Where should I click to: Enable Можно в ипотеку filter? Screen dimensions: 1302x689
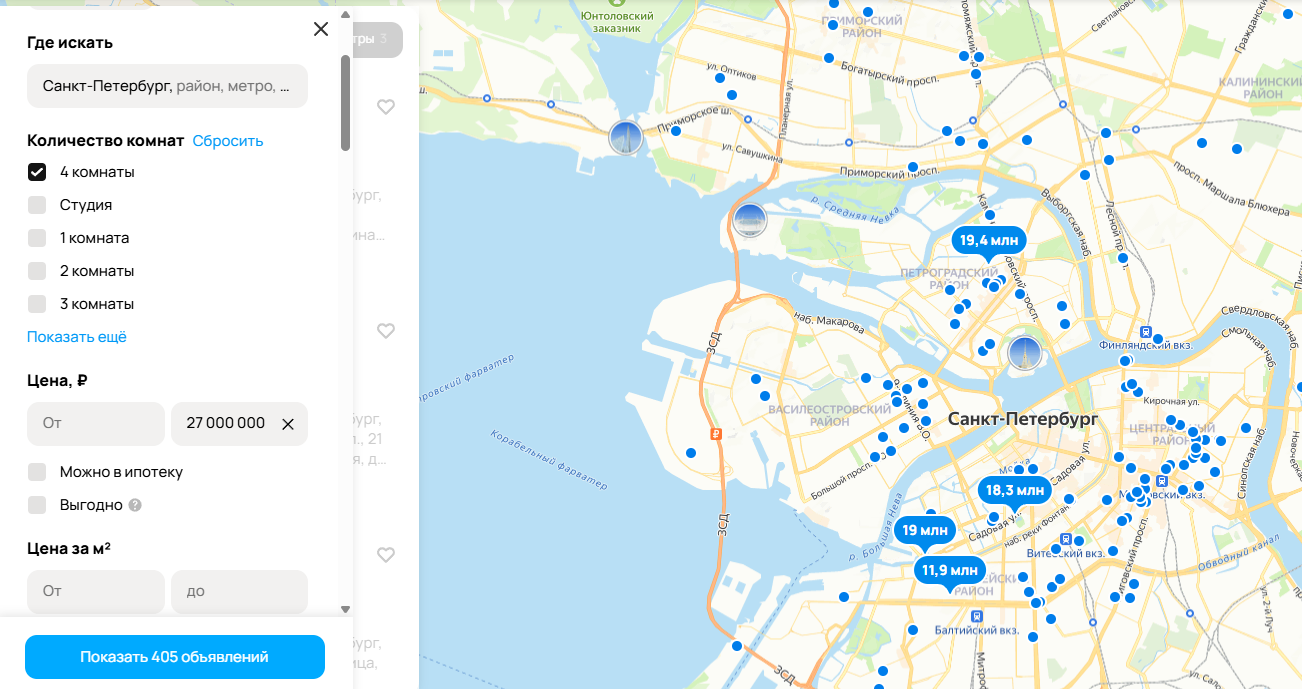37,472
